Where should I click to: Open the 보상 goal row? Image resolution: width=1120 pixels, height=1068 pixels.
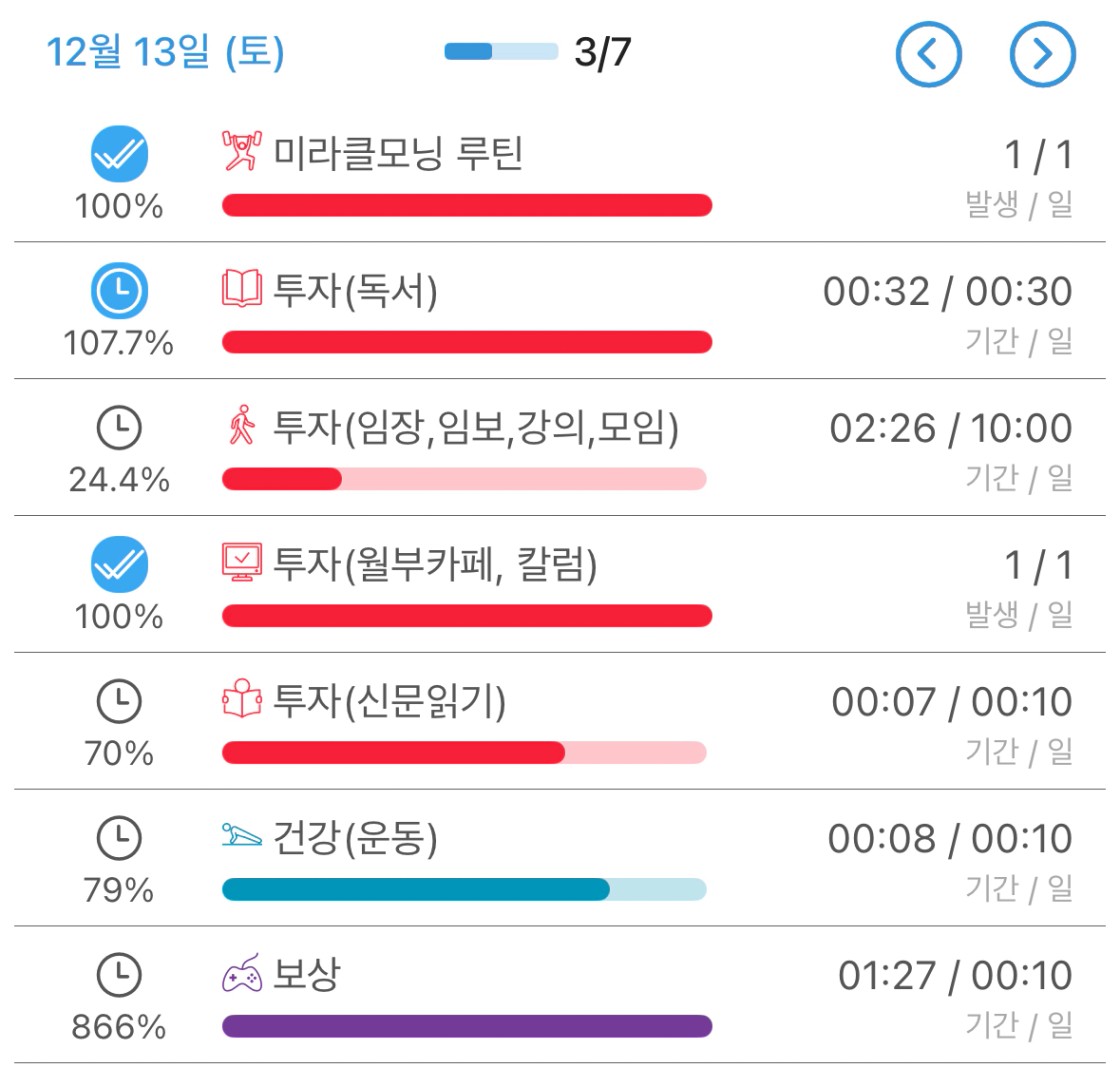[x=305, y=975]
